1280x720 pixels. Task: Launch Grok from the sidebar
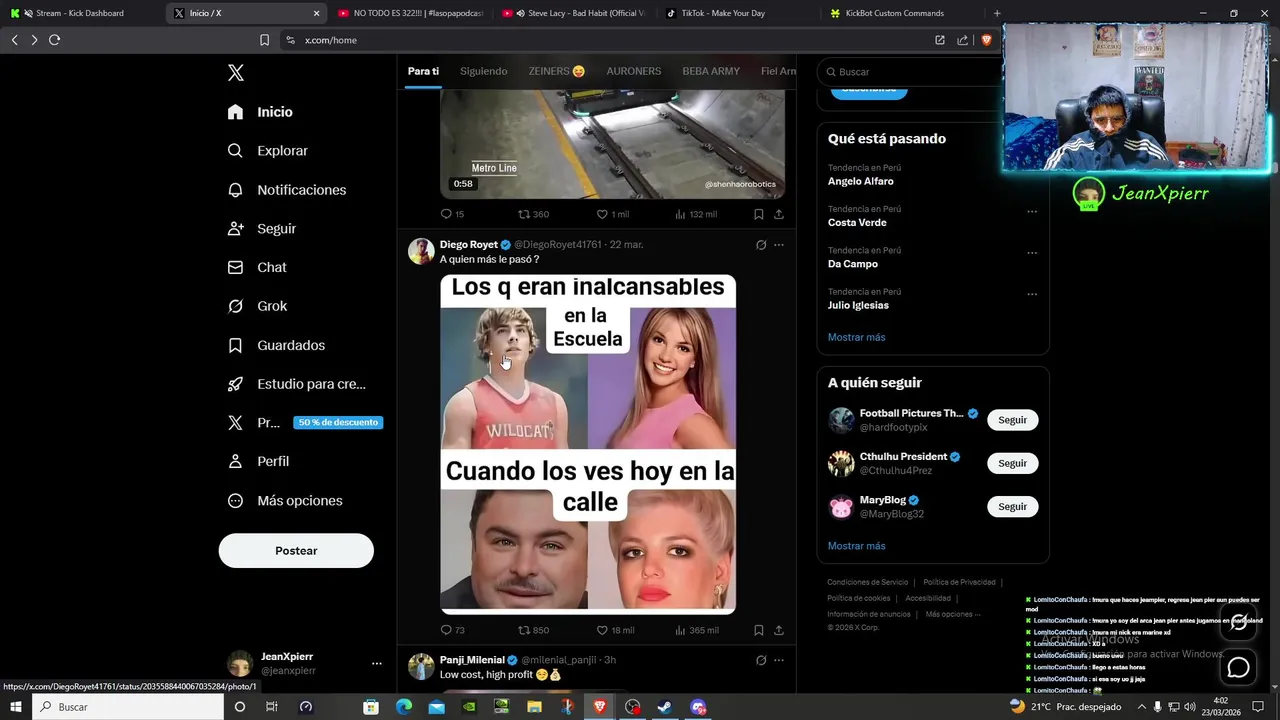271,306
